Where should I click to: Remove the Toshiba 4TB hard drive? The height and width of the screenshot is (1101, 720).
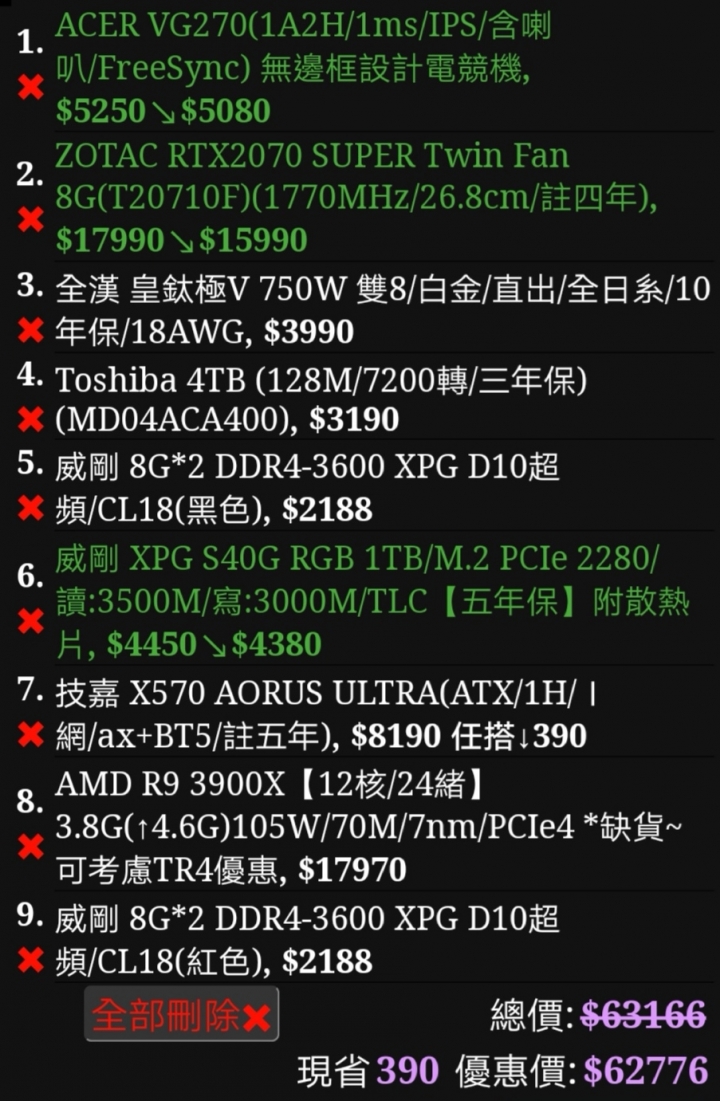(30, 419)
